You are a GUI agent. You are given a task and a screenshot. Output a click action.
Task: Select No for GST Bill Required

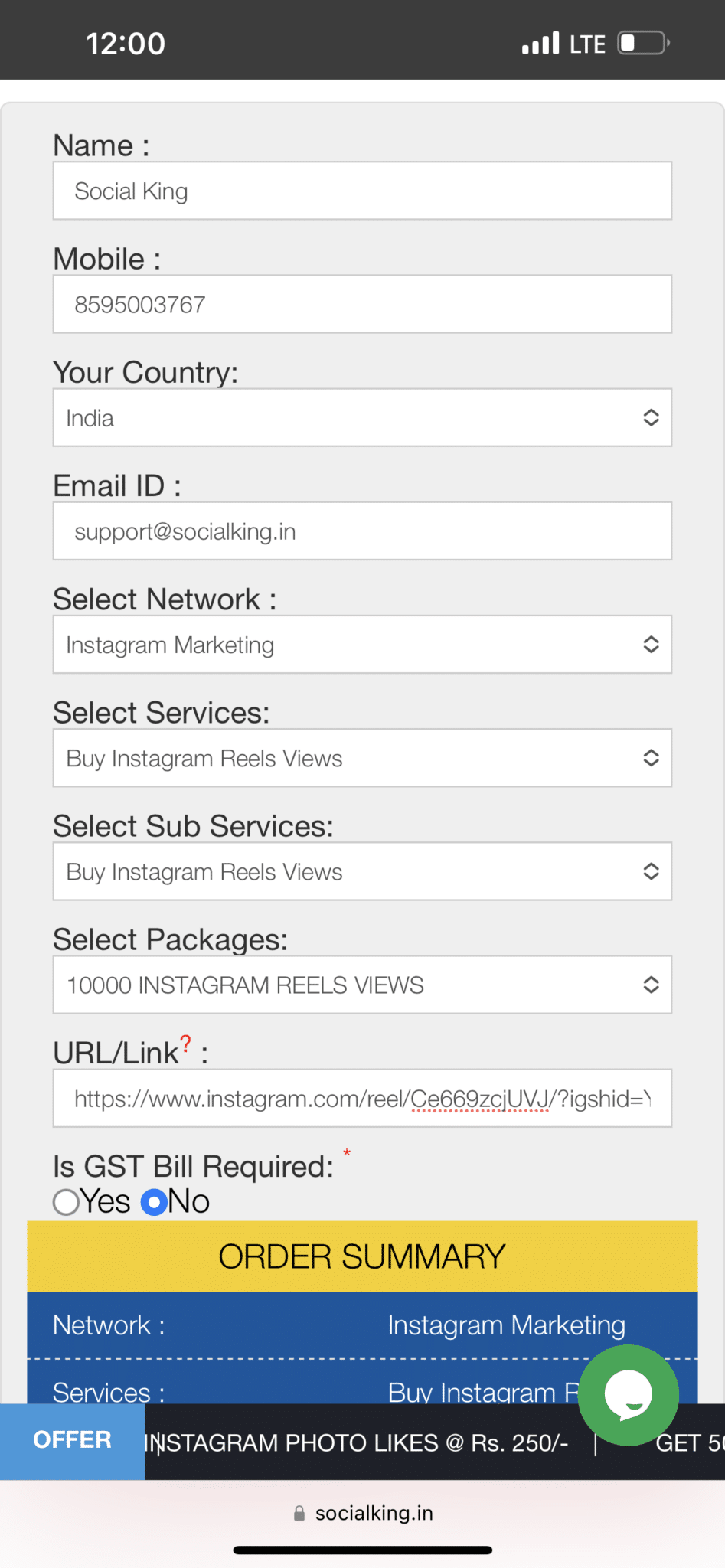pyautogui.click(x=155, y=1201)
